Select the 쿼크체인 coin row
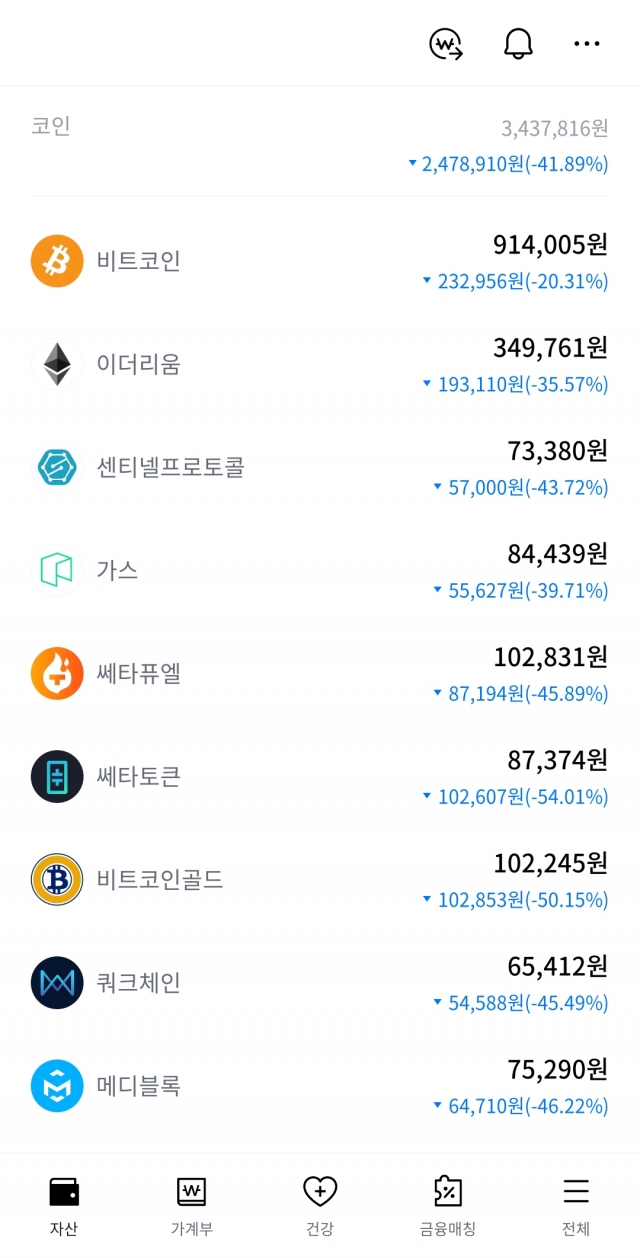 point(320,982)
